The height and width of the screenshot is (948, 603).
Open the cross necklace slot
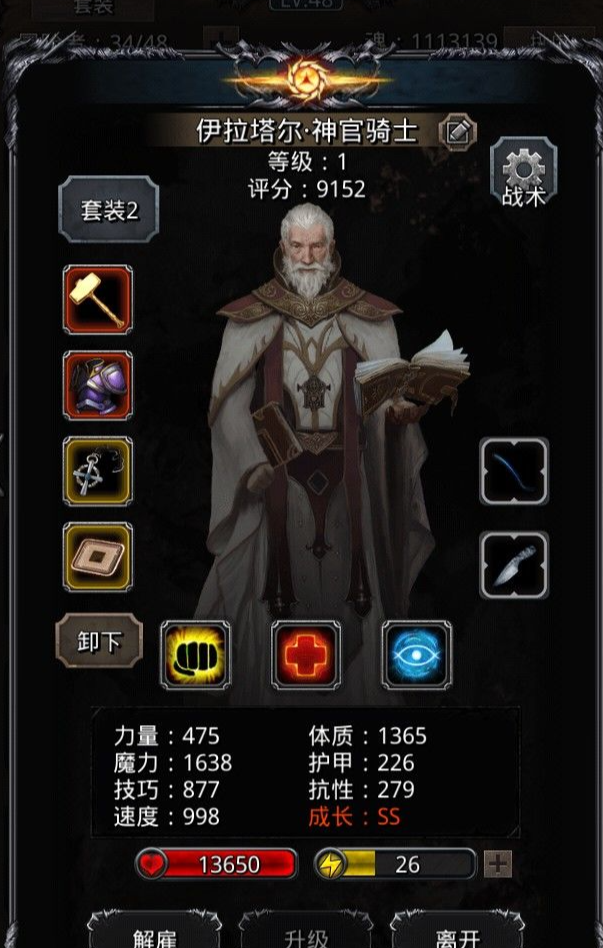[x=97, y=470]
